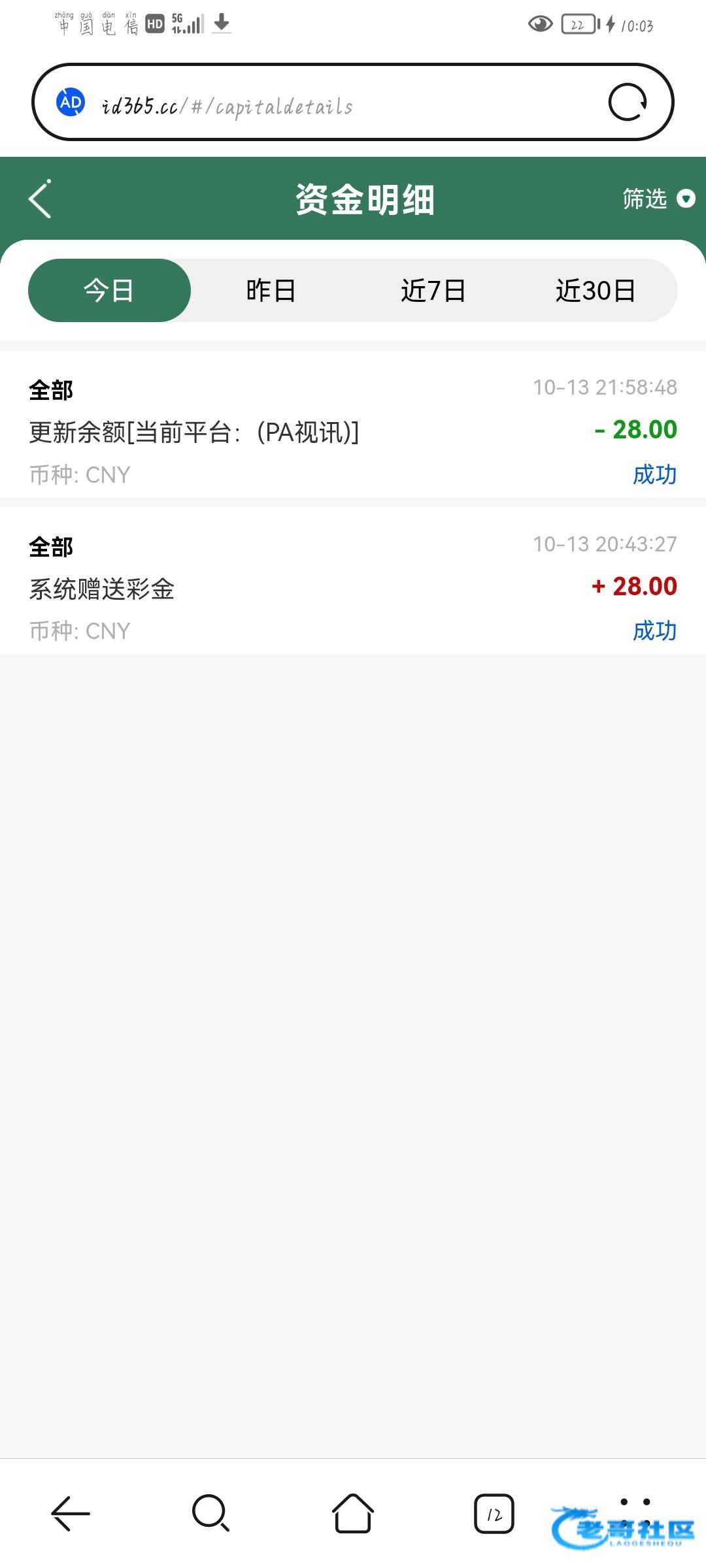The image size is (706, 1568).
Task: Tap the browser address bar URL
Action: [x=227, y=106]
